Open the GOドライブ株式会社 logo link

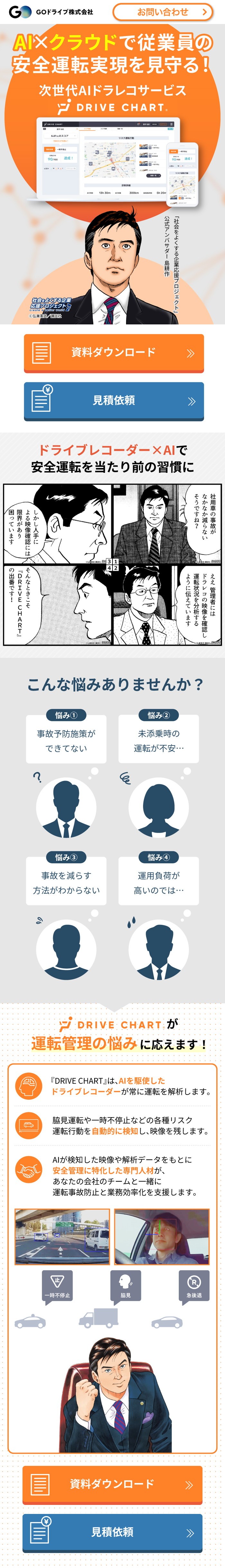click(x=51, y=12)
